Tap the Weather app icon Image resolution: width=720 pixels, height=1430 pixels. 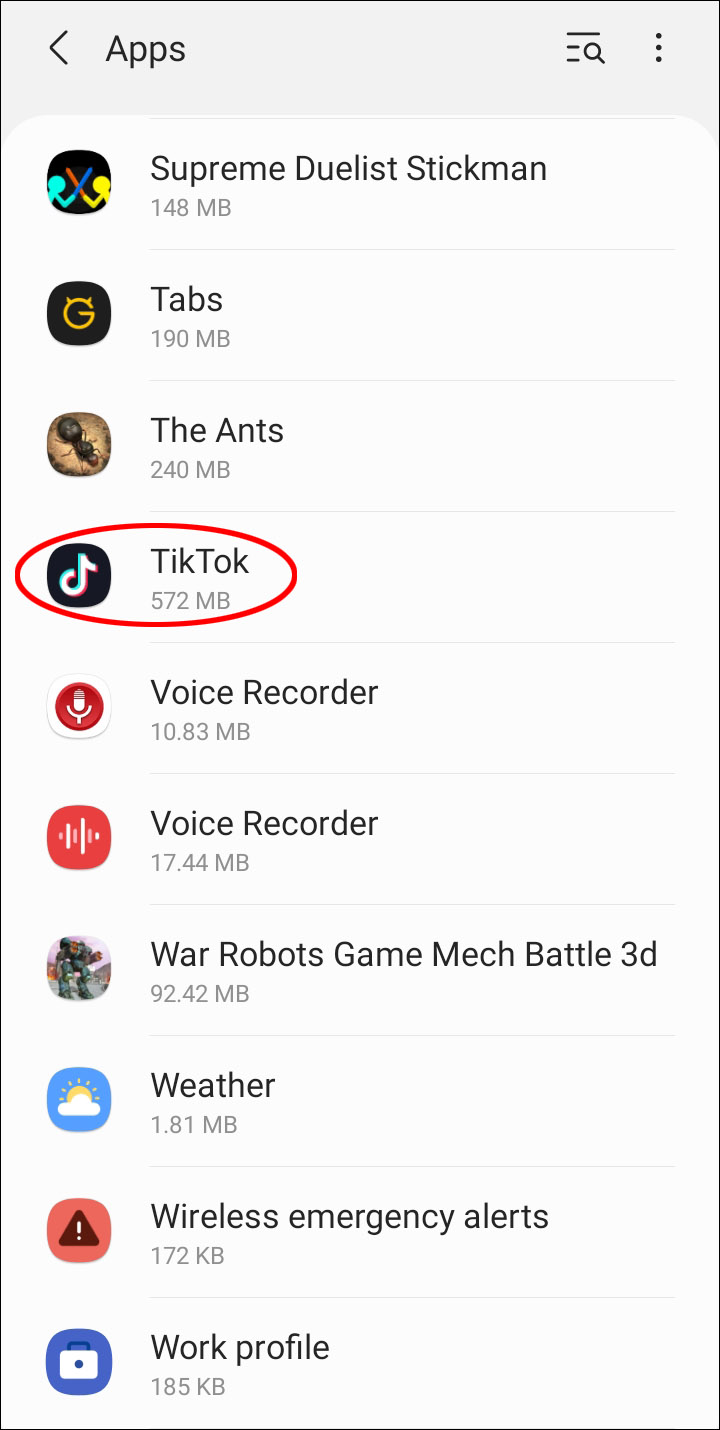79,1099
